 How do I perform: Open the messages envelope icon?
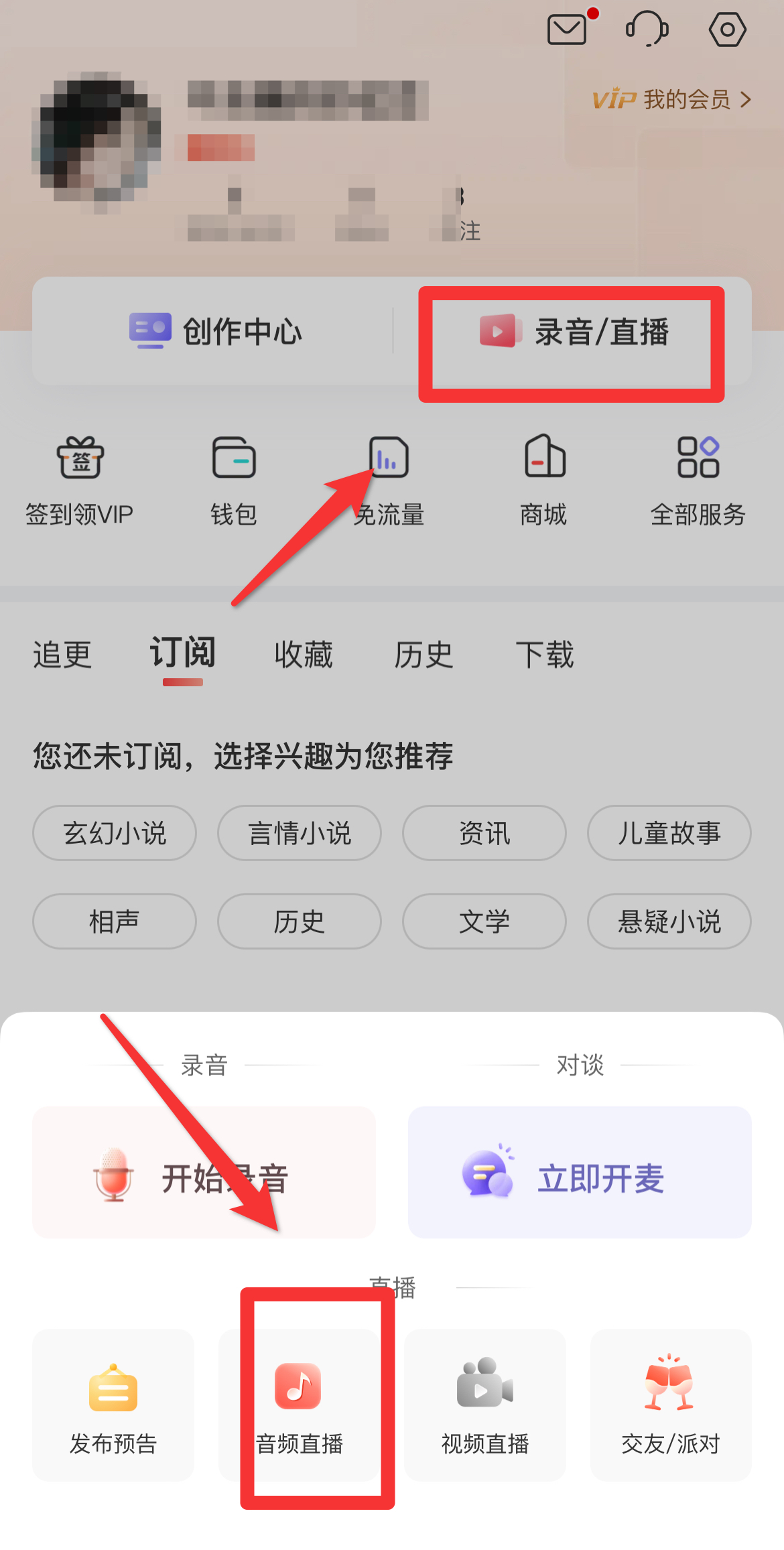(x=567, y=29)
